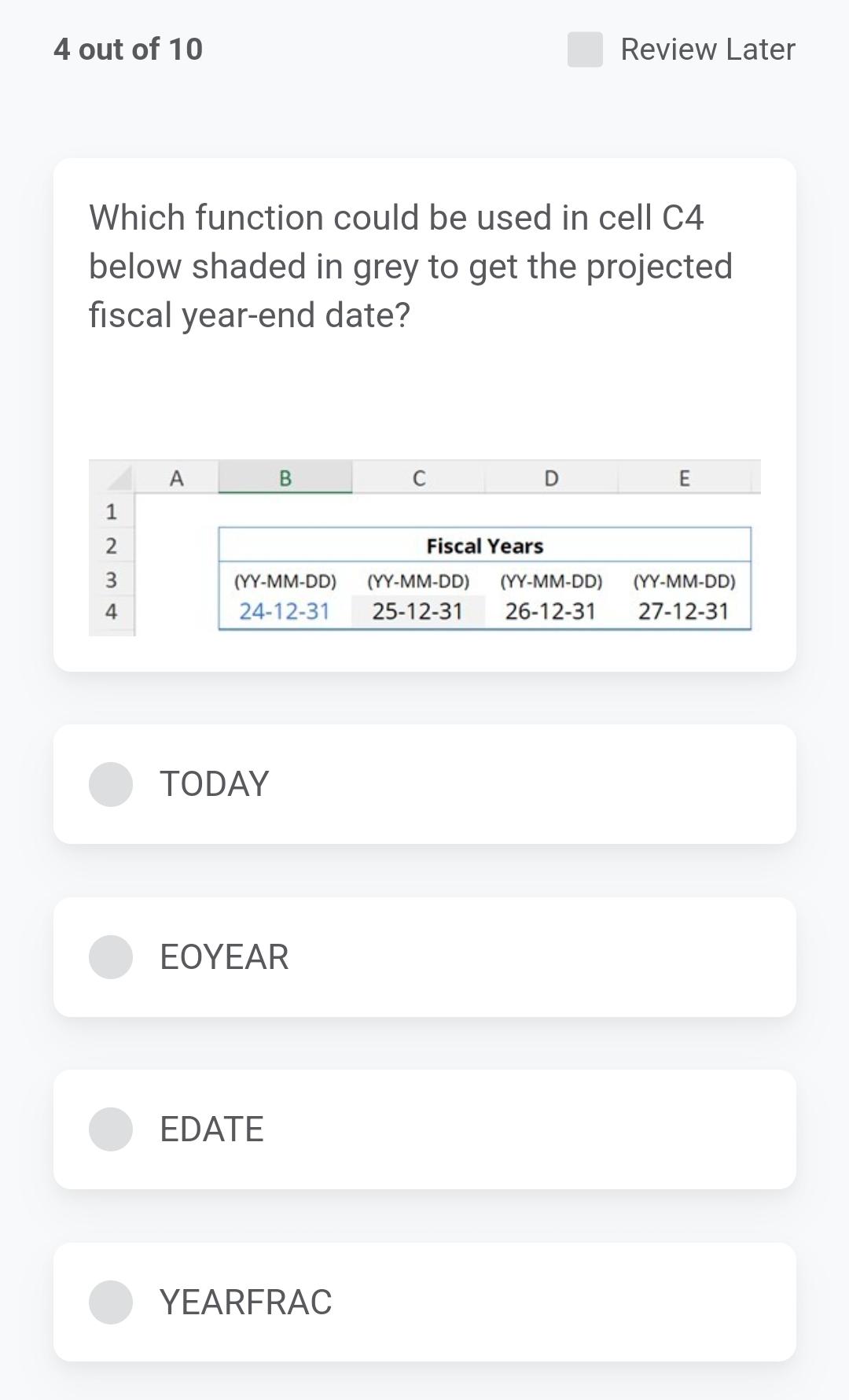Select TODAY as the answer
This screenshot has height=1400, width=849.
pos(111,784)
